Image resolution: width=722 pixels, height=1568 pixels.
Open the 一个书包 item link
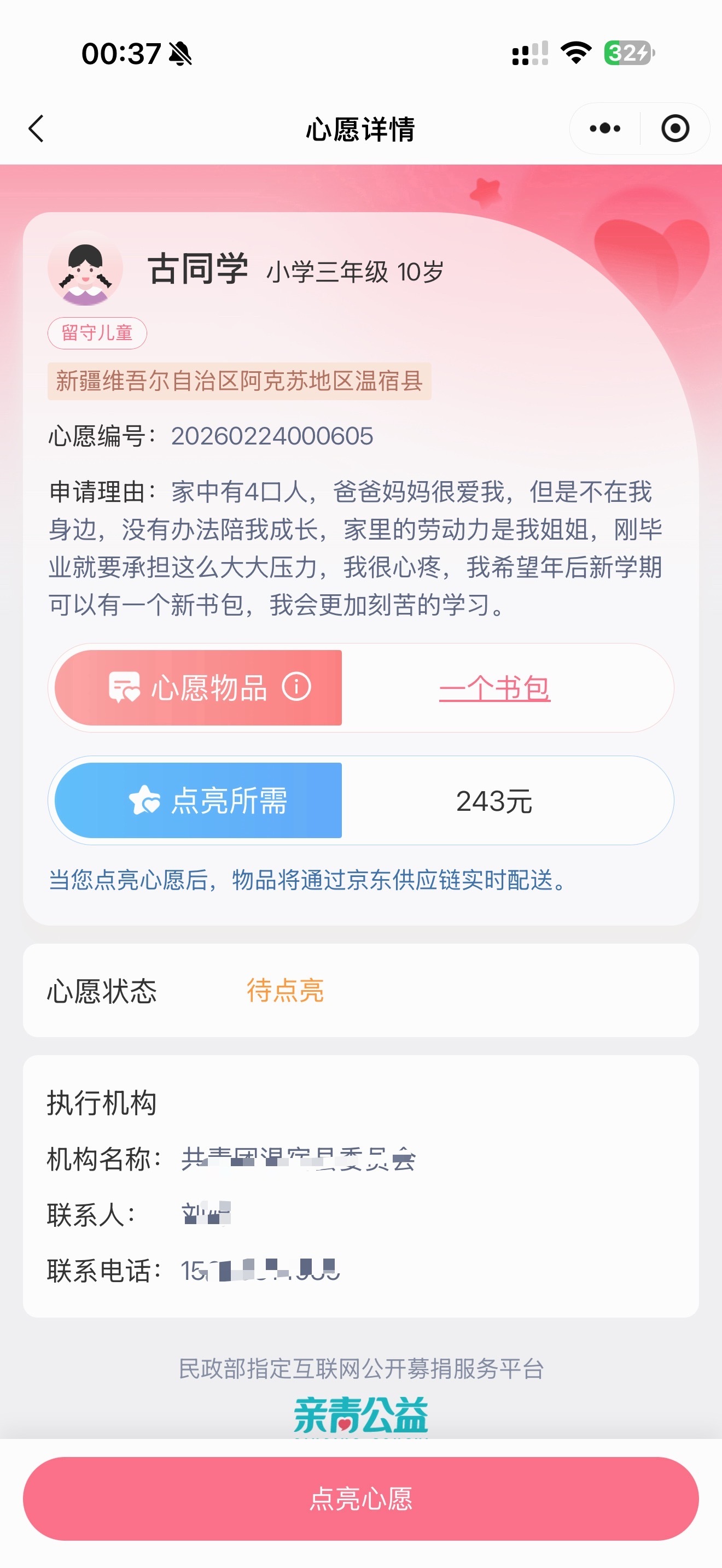494,688
